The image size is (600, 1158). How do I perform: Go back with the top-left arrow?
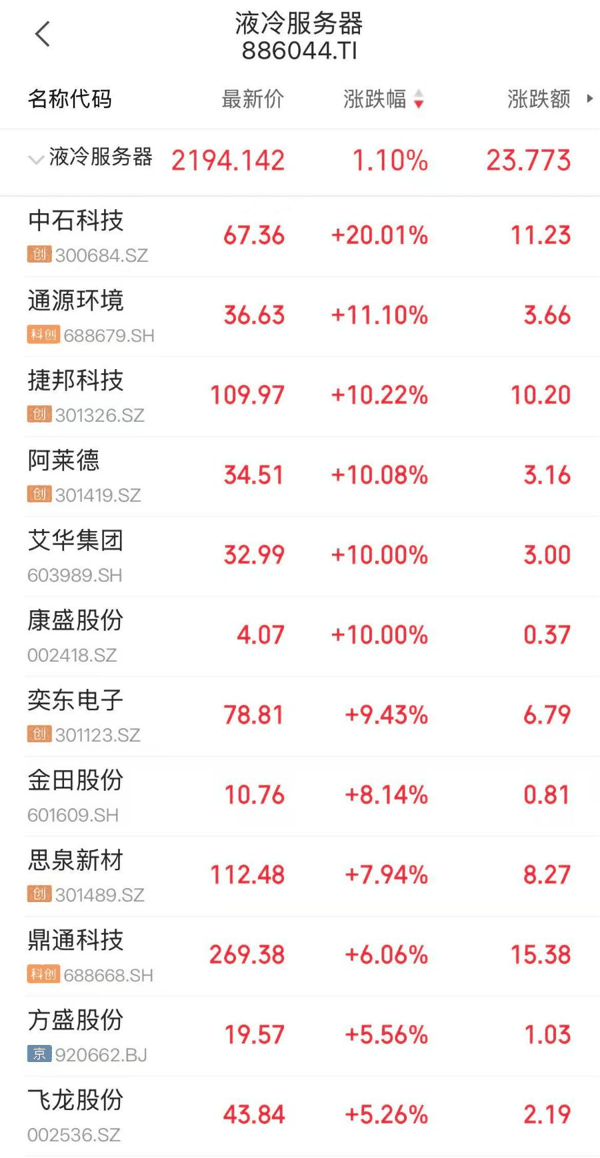tap(43, 34)
